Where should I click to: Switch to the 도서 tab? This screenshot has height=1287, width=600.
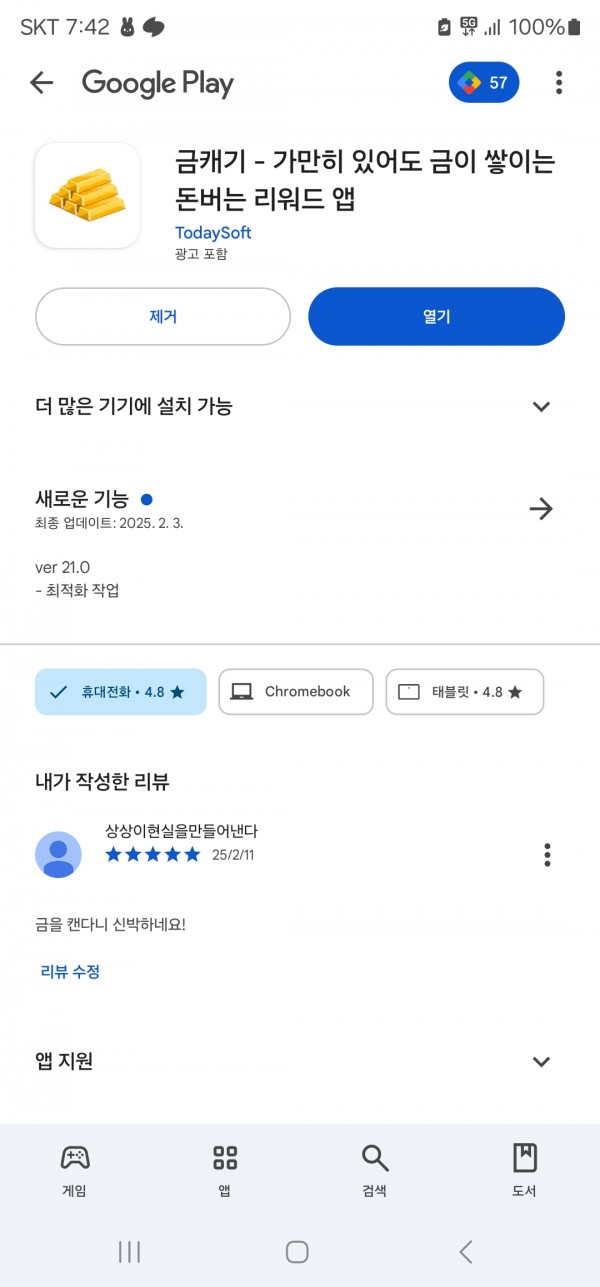[x=524, y=1170]
